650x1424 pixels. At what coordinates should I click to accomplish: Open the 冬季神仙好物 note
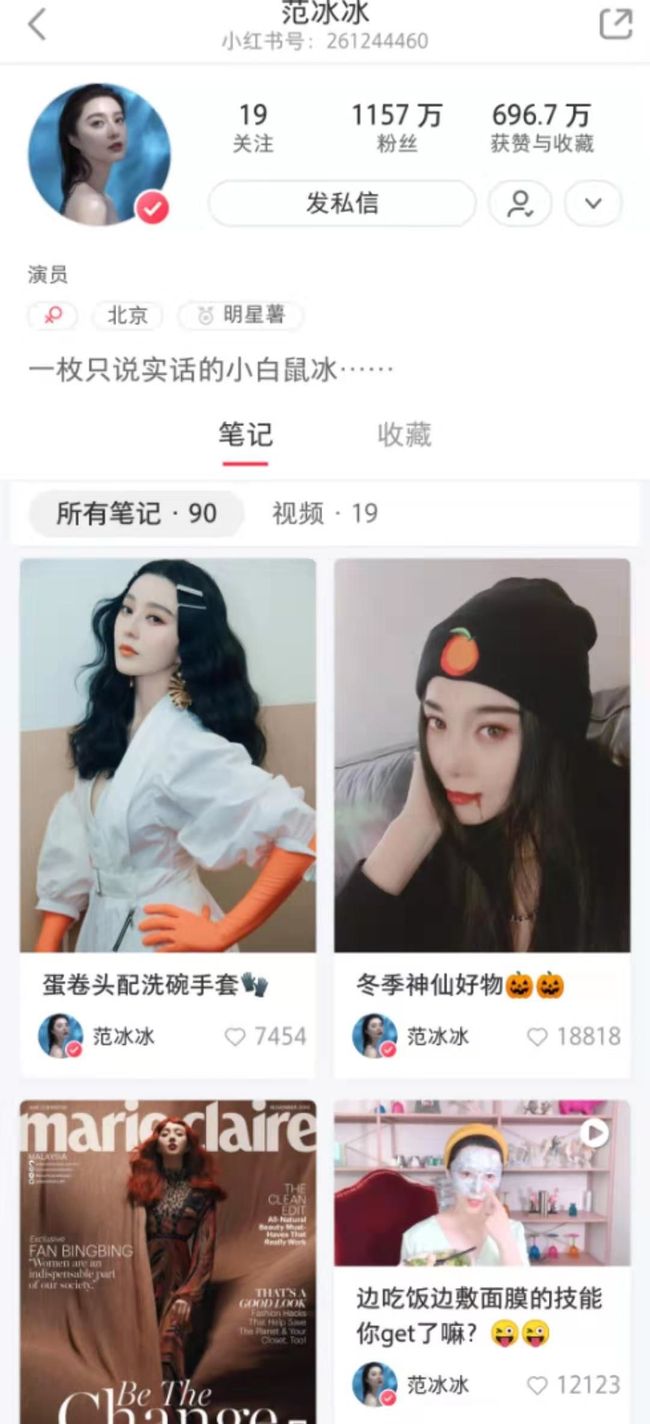pyautogui.click(x=482, y=755)
